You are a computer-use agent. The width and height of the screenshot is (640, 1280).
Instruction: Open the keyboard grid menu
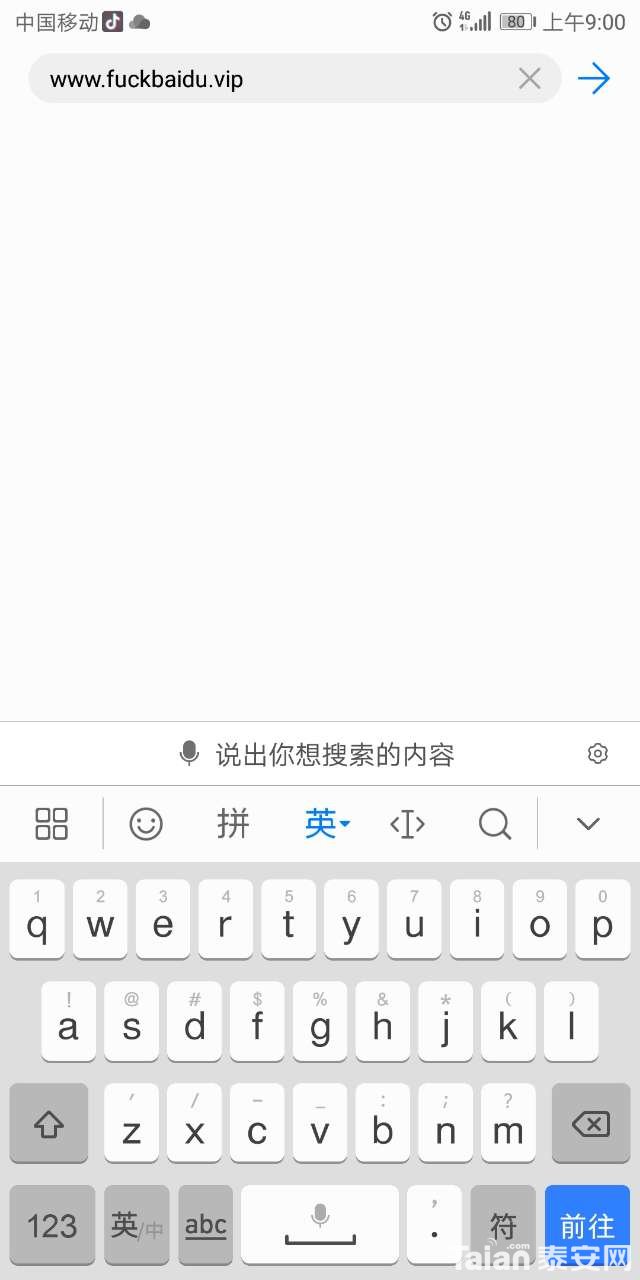(51, 824)
